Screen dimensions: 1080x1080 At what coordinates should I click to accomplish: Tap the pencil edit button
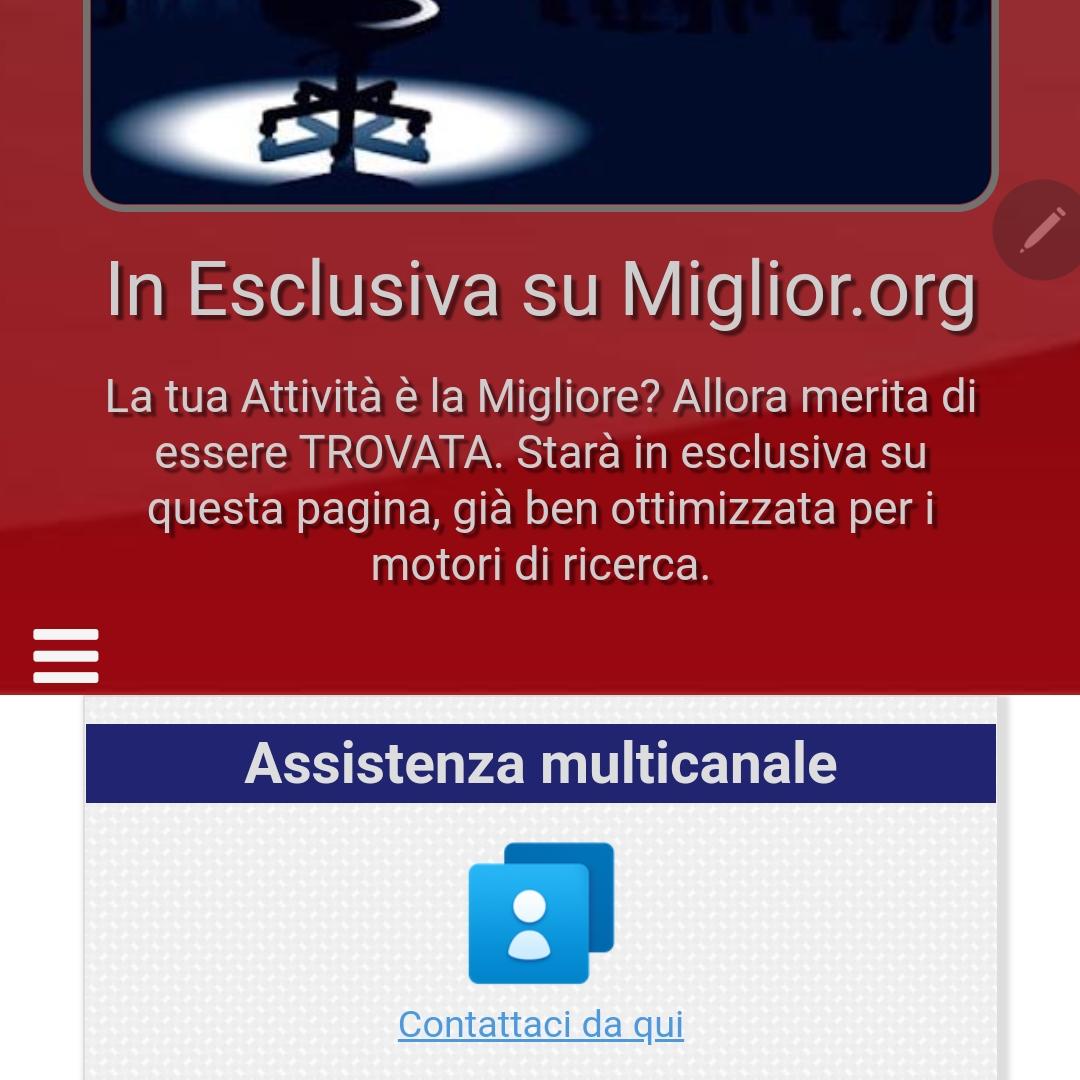click(1042, 230)
